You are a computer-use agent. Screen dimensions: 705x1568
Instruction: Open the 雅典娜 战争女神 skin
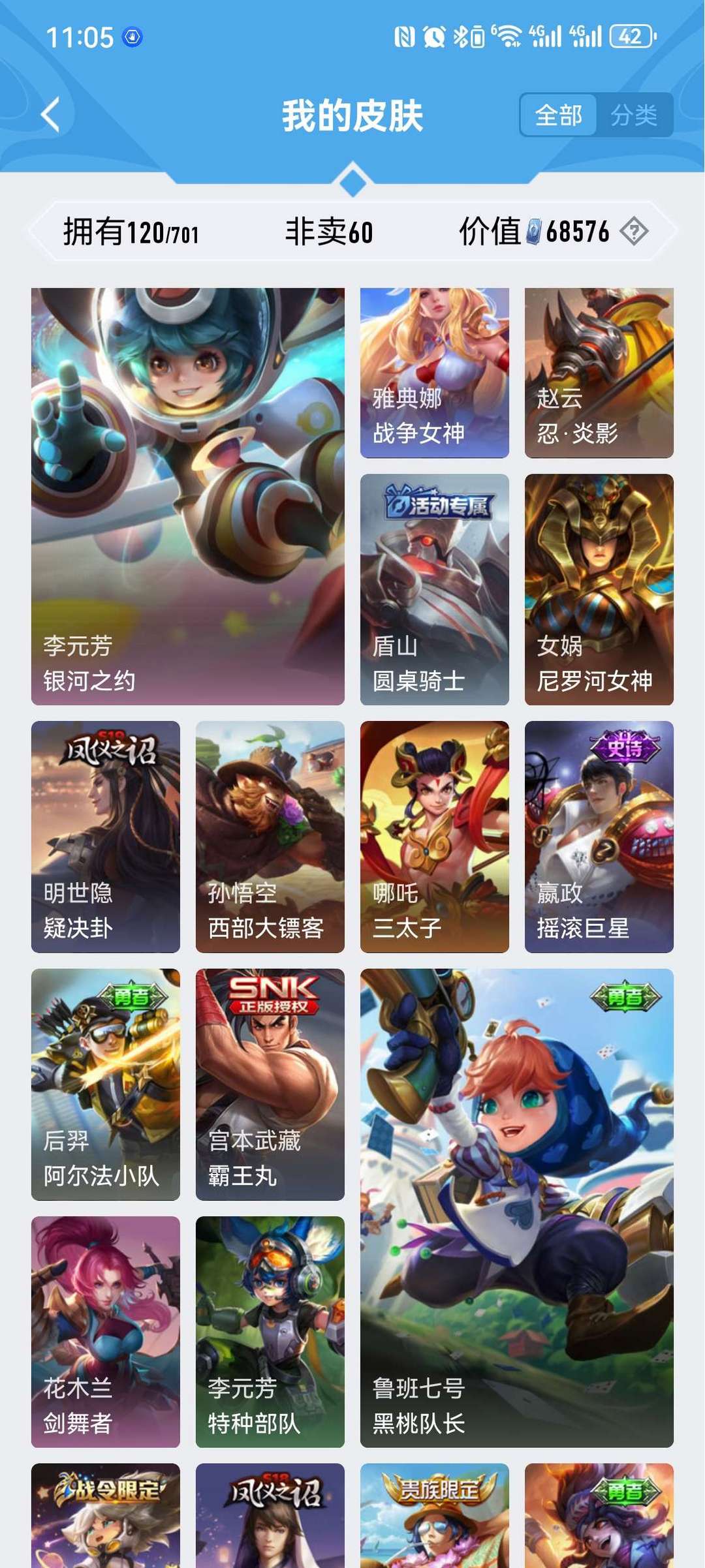coord(435,373)
